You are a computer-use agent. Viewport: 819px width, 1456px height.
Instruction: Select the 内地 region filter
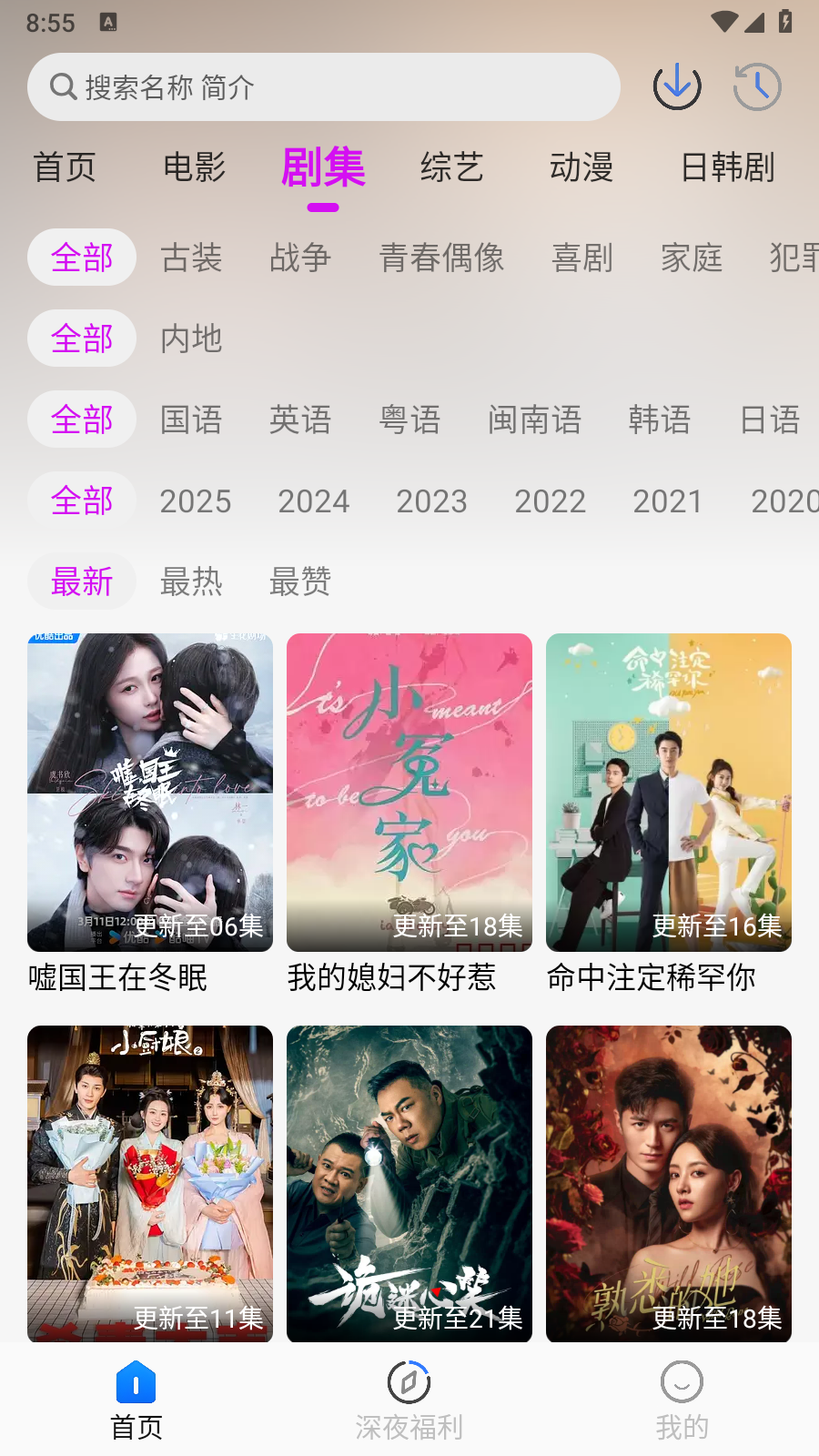pyautogui.click(x=190, y=338)
